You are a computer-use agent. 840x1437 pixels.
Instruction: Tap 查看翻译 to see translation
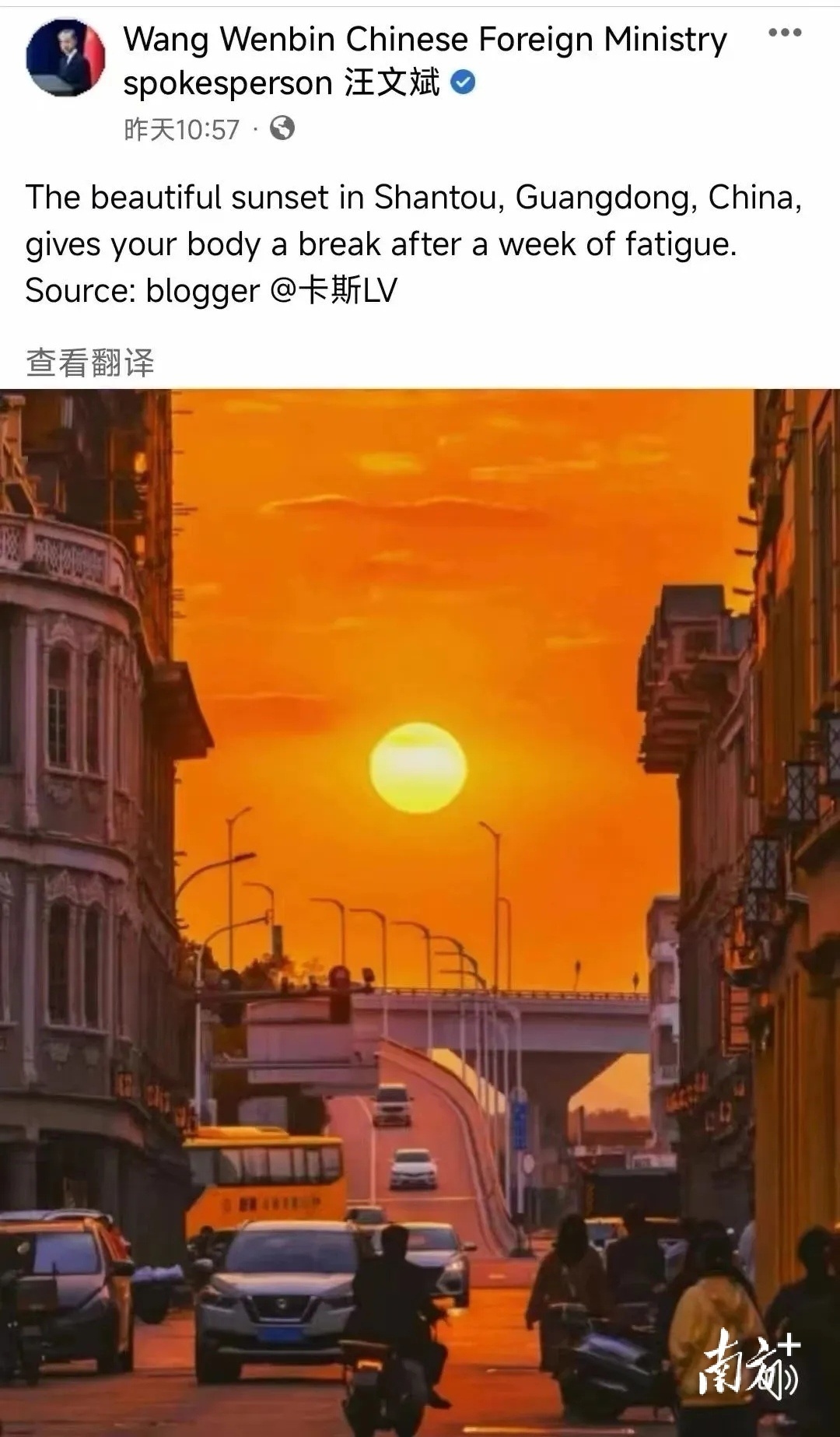pos(90,363)
